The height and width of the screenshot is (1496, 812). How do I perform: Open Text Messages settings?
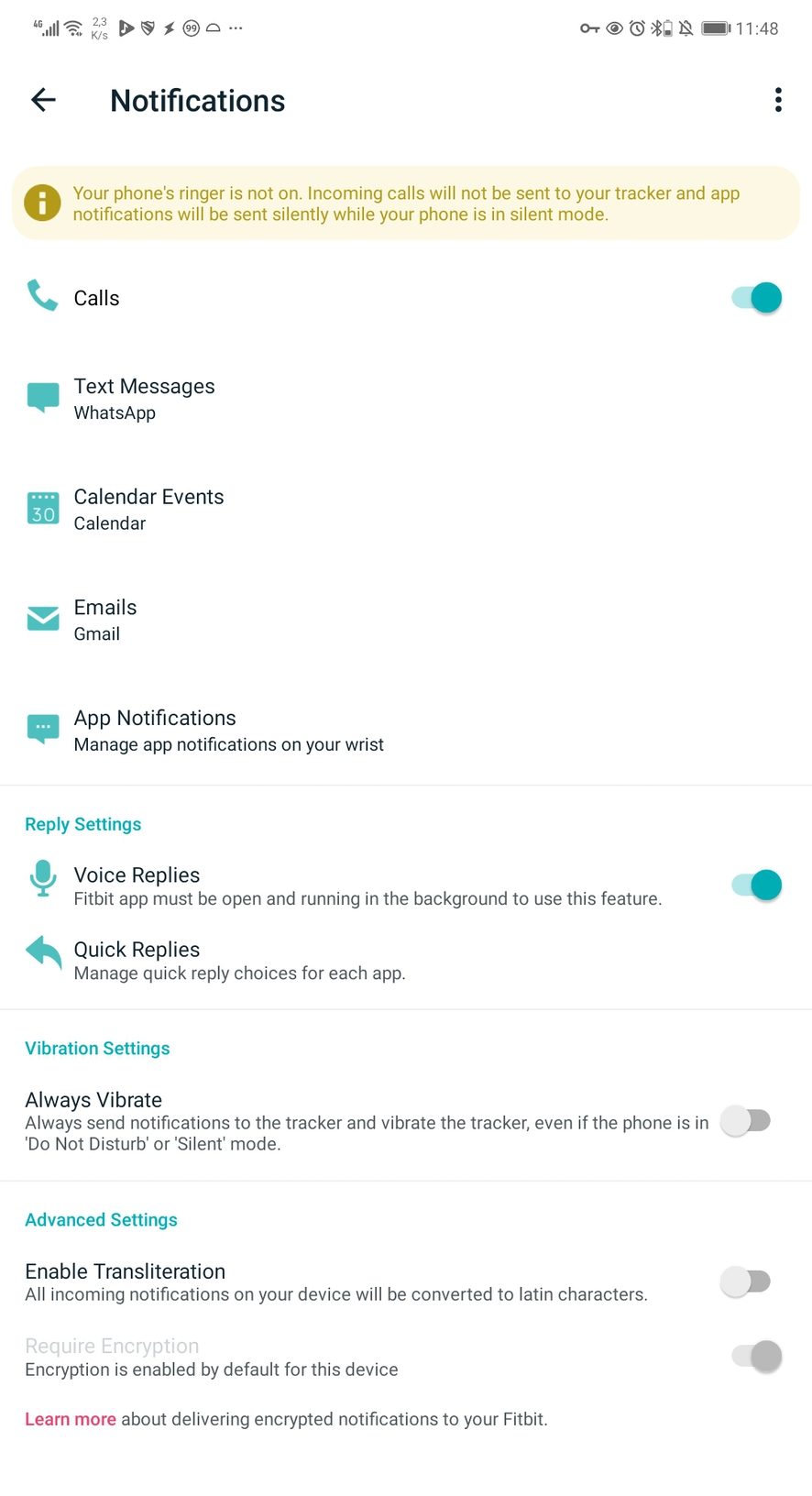tap(144, 399)
